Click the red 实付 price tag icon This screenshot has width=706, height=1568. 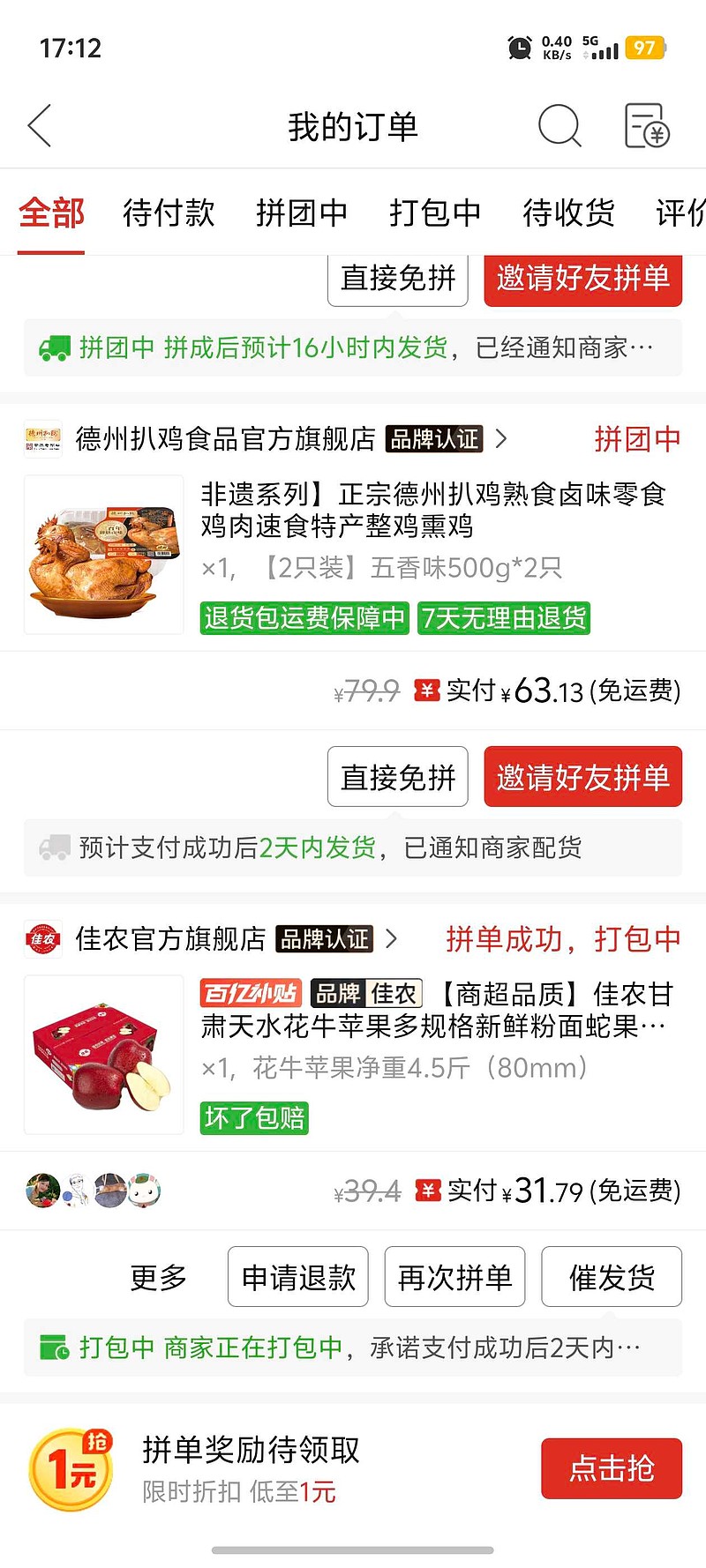(427, 692)
